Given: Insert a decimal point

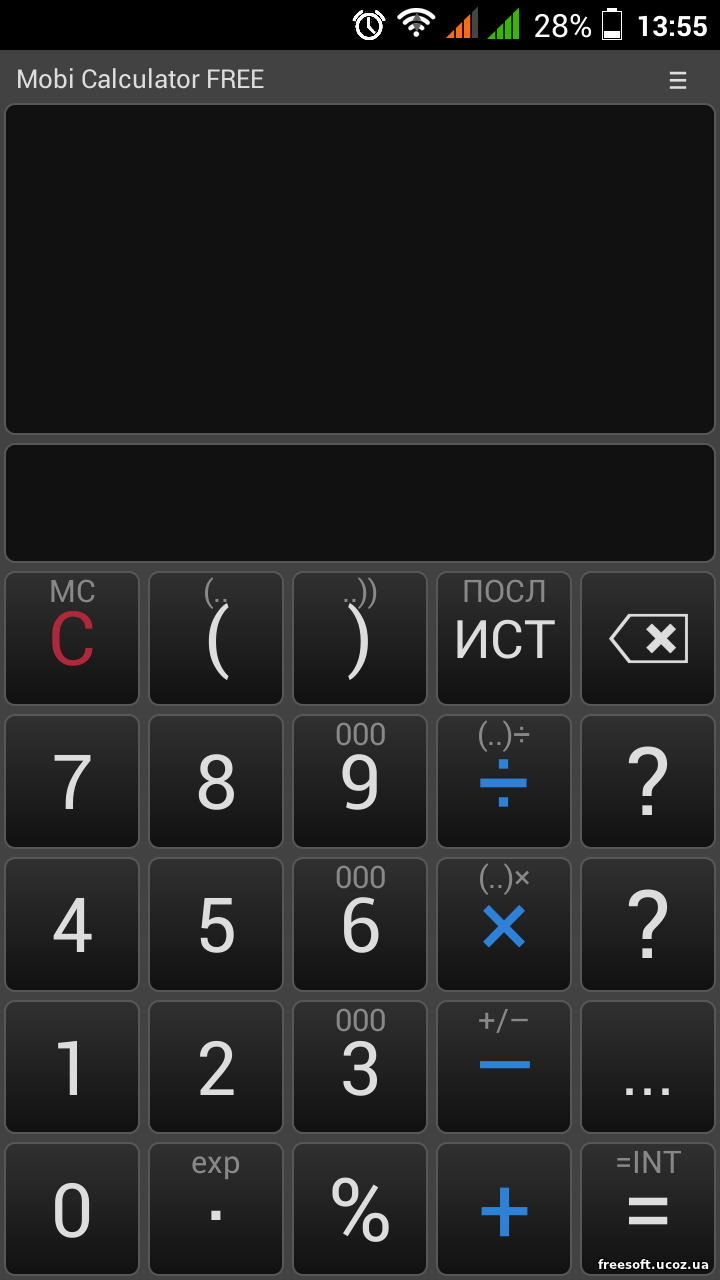Looking at the screenshot, I should point(216,1210).
